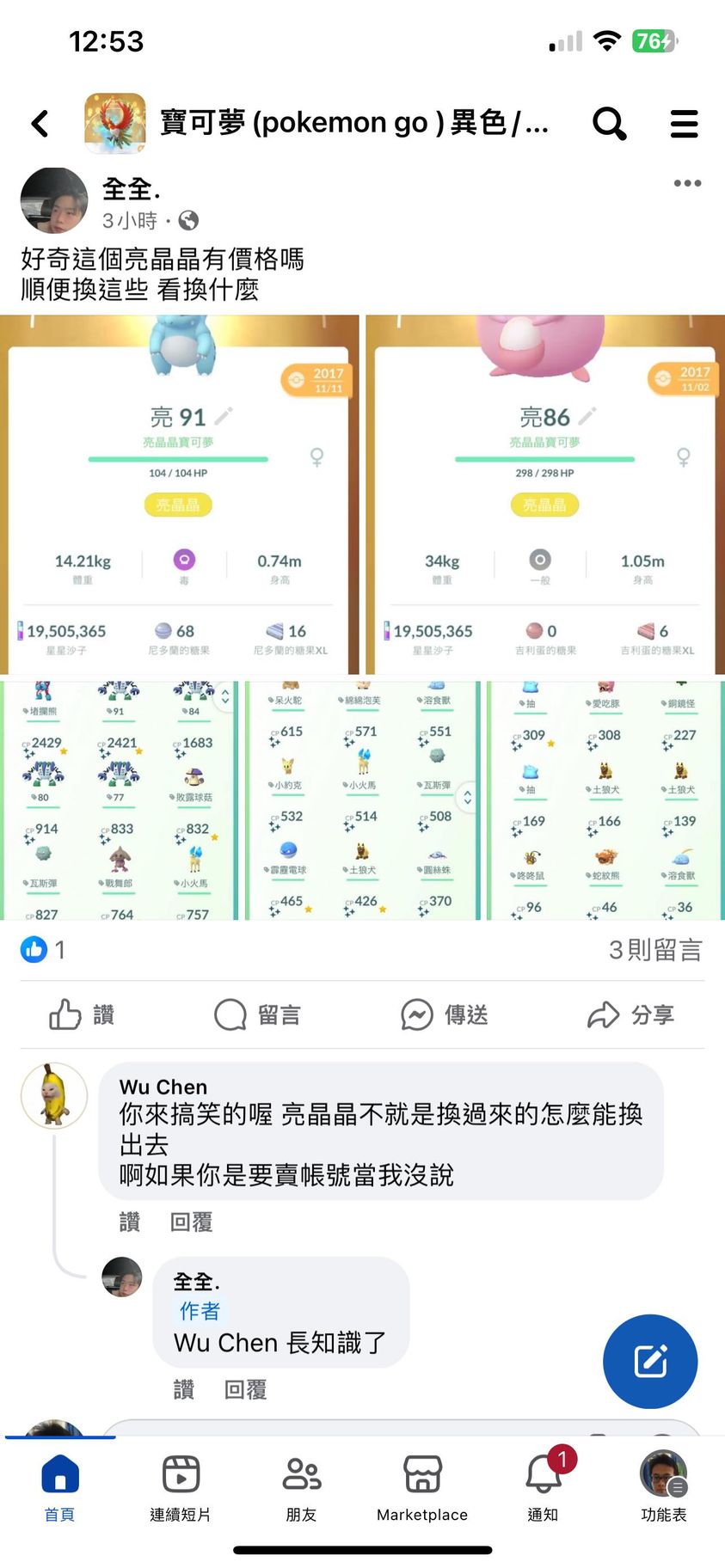
Task: Tap the blue compose floating button
Action: [x=650, y=1361]
